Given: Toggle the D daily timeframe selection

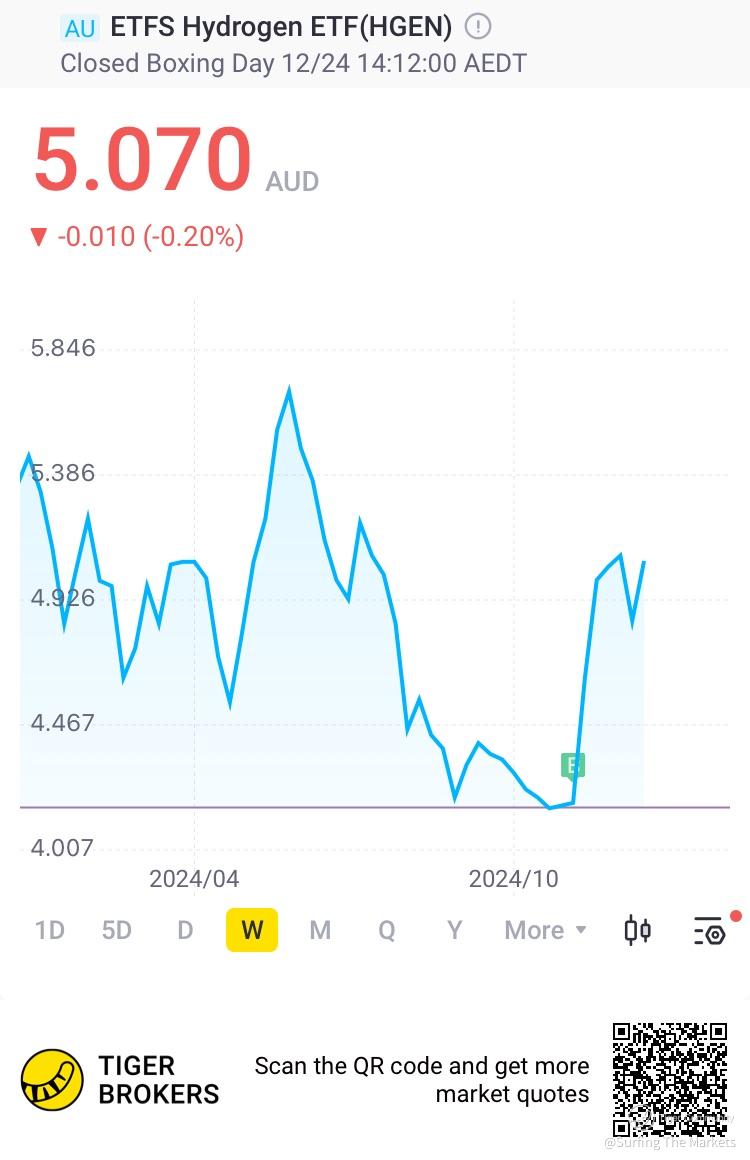Looking at the screenshot, I should (185, 930).
